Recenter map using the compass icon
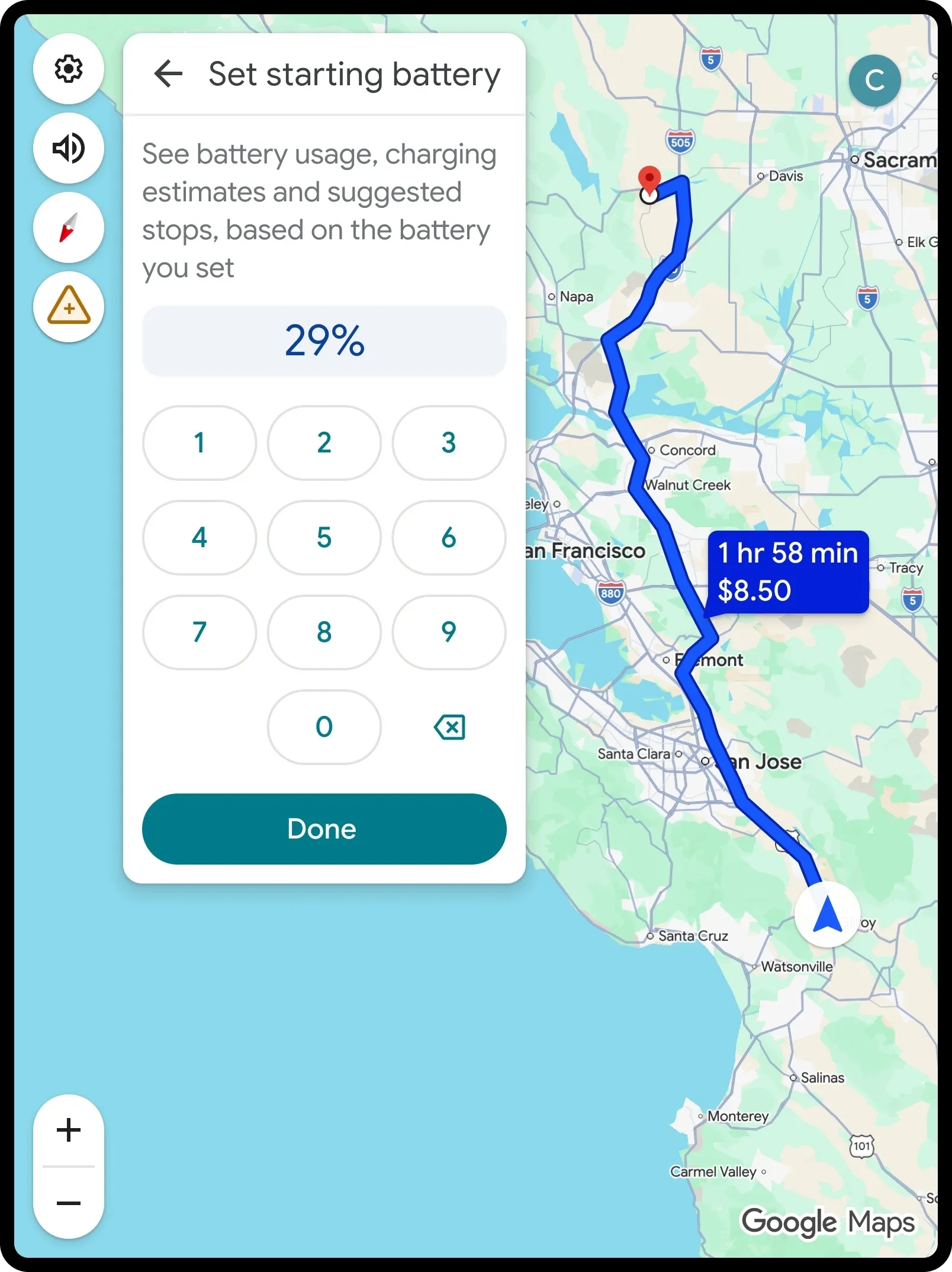Screen dimensions: 952x1272 click(69, 227)
